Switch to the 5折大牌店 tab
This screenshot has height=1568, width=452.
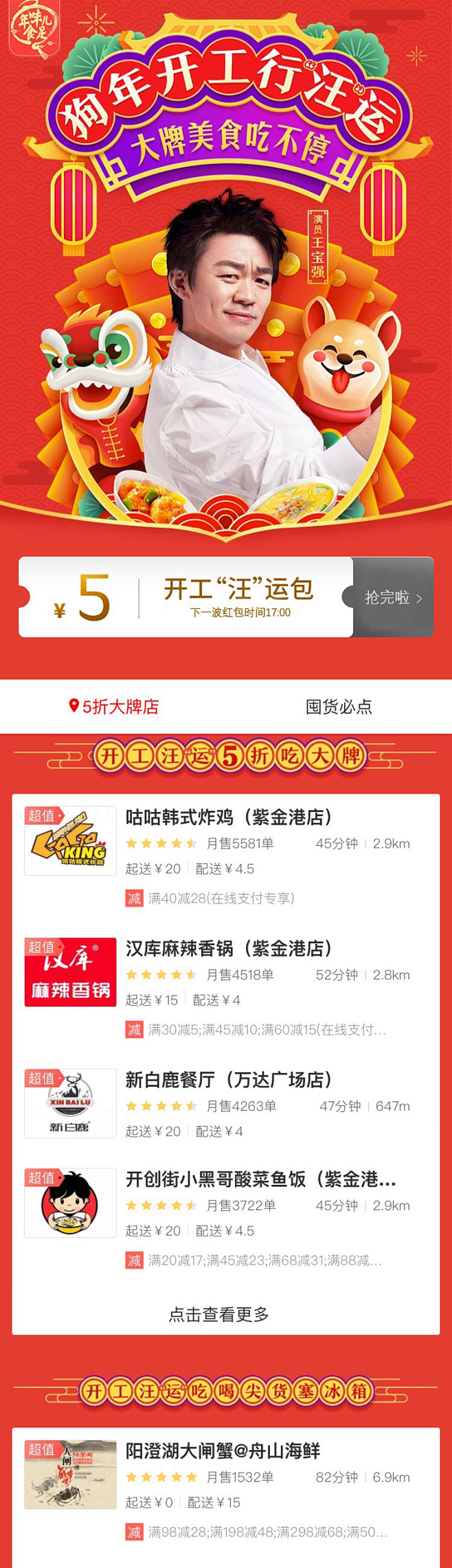(x=114, y=706)
